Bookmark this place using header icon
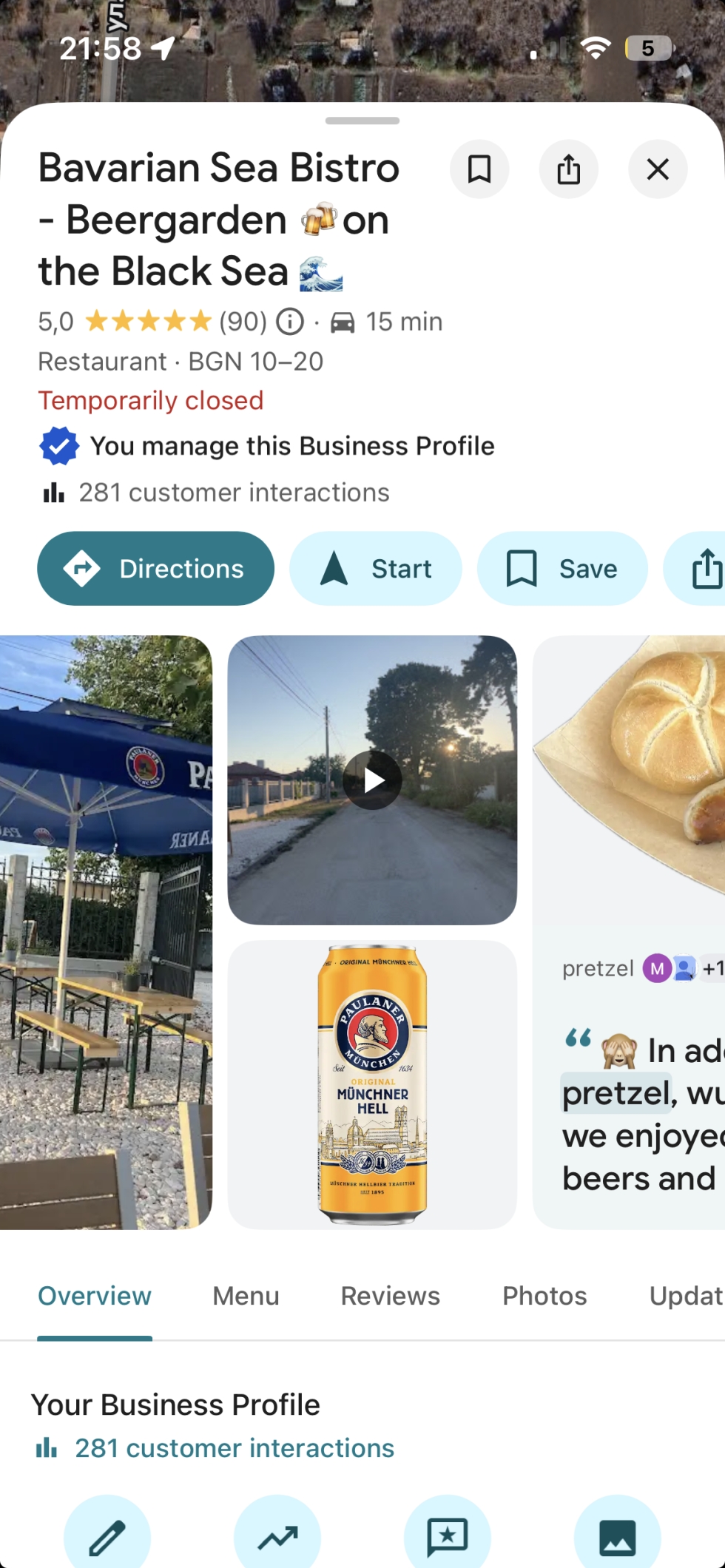Viewport: 725px width, 1568px height. (479, 169)
